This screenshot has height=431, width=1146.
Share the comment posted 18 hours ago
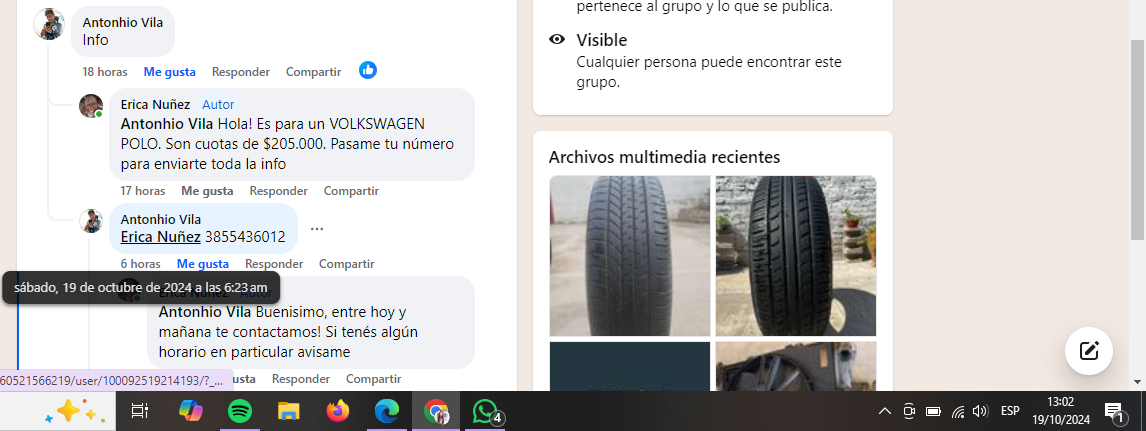pos(313,72)
